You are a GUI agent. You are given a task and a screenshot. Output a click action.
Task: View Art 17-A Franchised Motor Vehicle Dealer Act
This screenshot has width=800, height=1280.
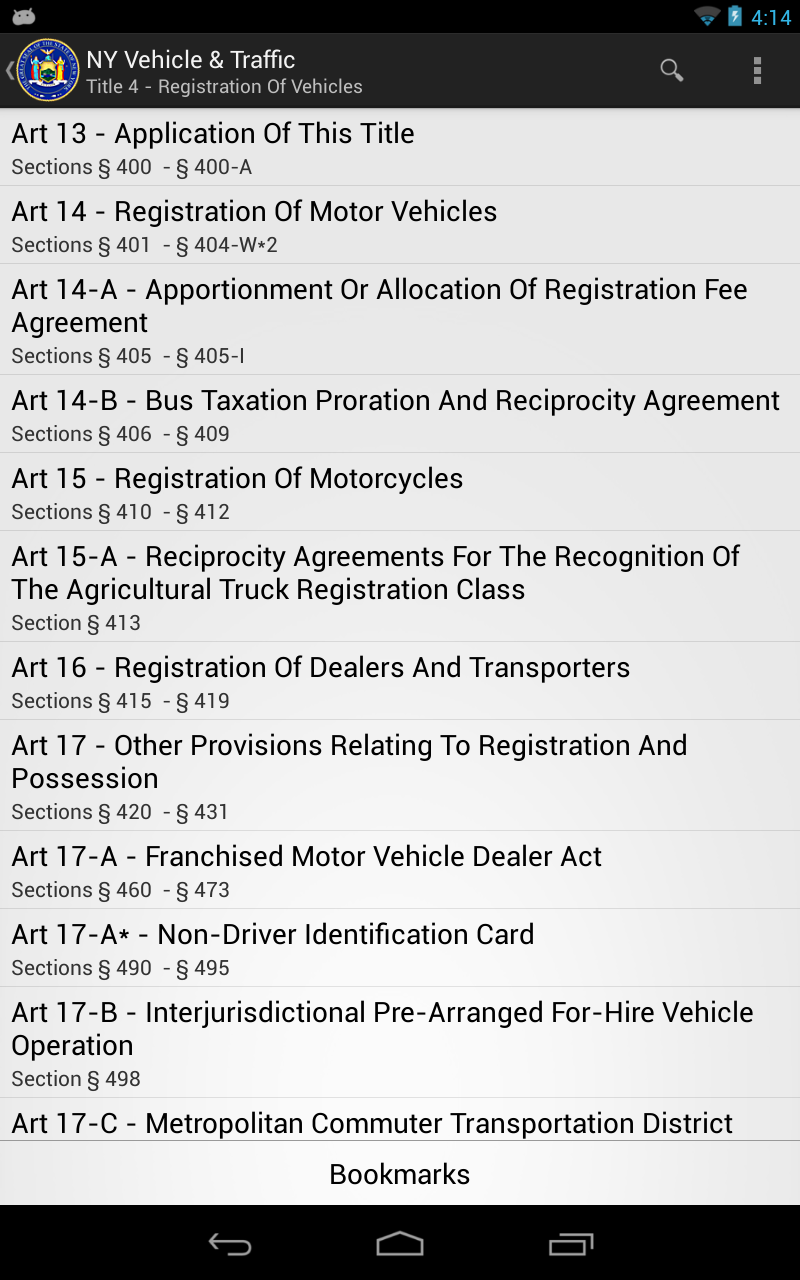click(x=400, y=869)
